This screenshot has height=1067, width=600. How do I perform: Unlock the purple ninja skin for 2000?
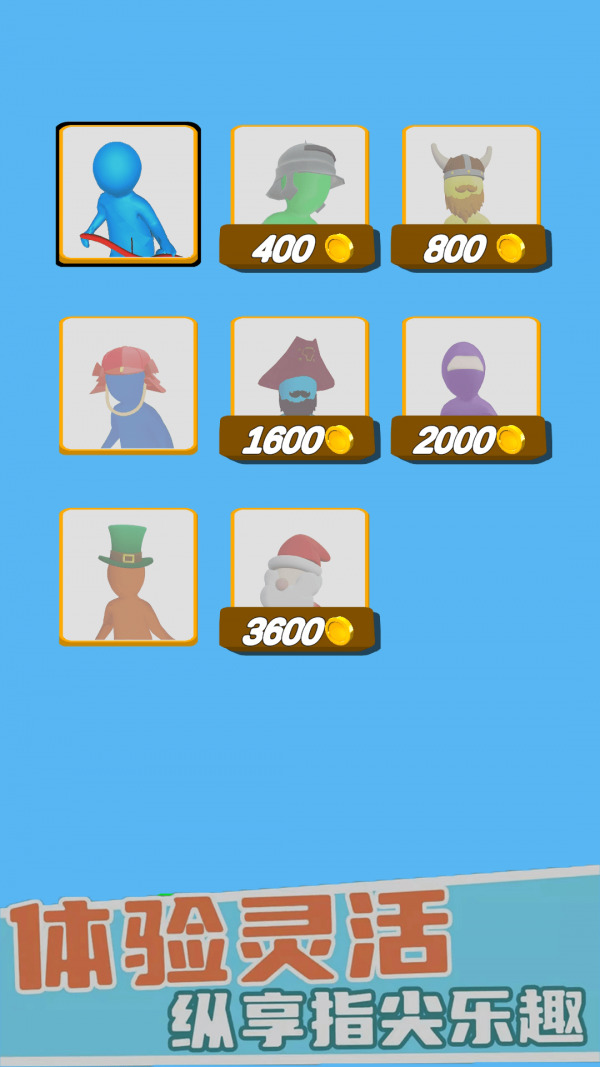point(471,440)
